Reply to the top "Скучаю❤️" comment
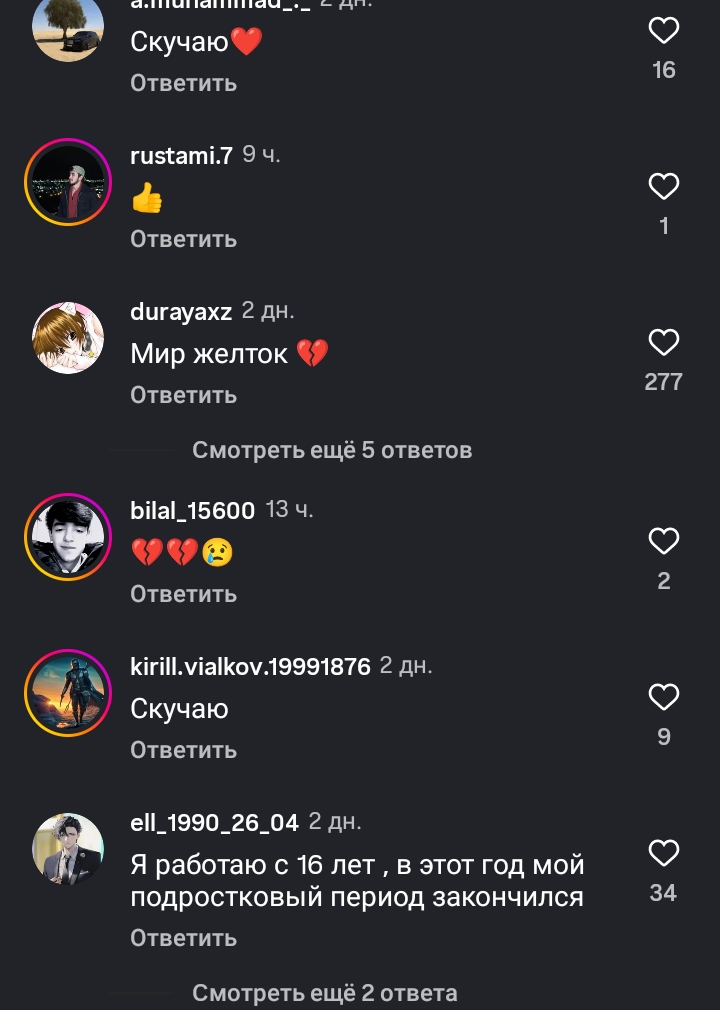The image size is (720, 1010). pos(183,83)
